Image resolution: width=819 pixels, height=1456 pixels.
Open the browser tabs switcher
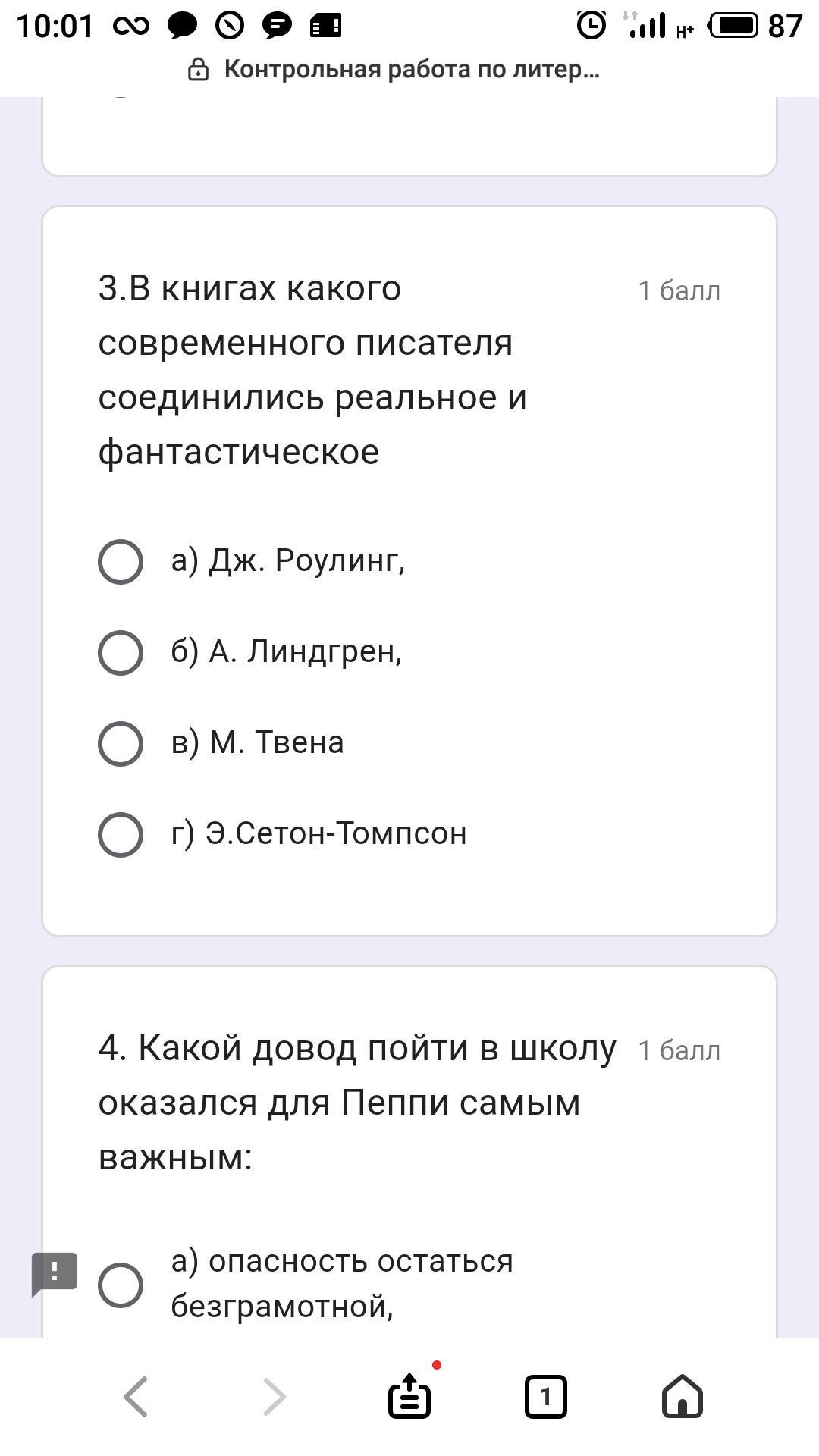point(545,1396)
